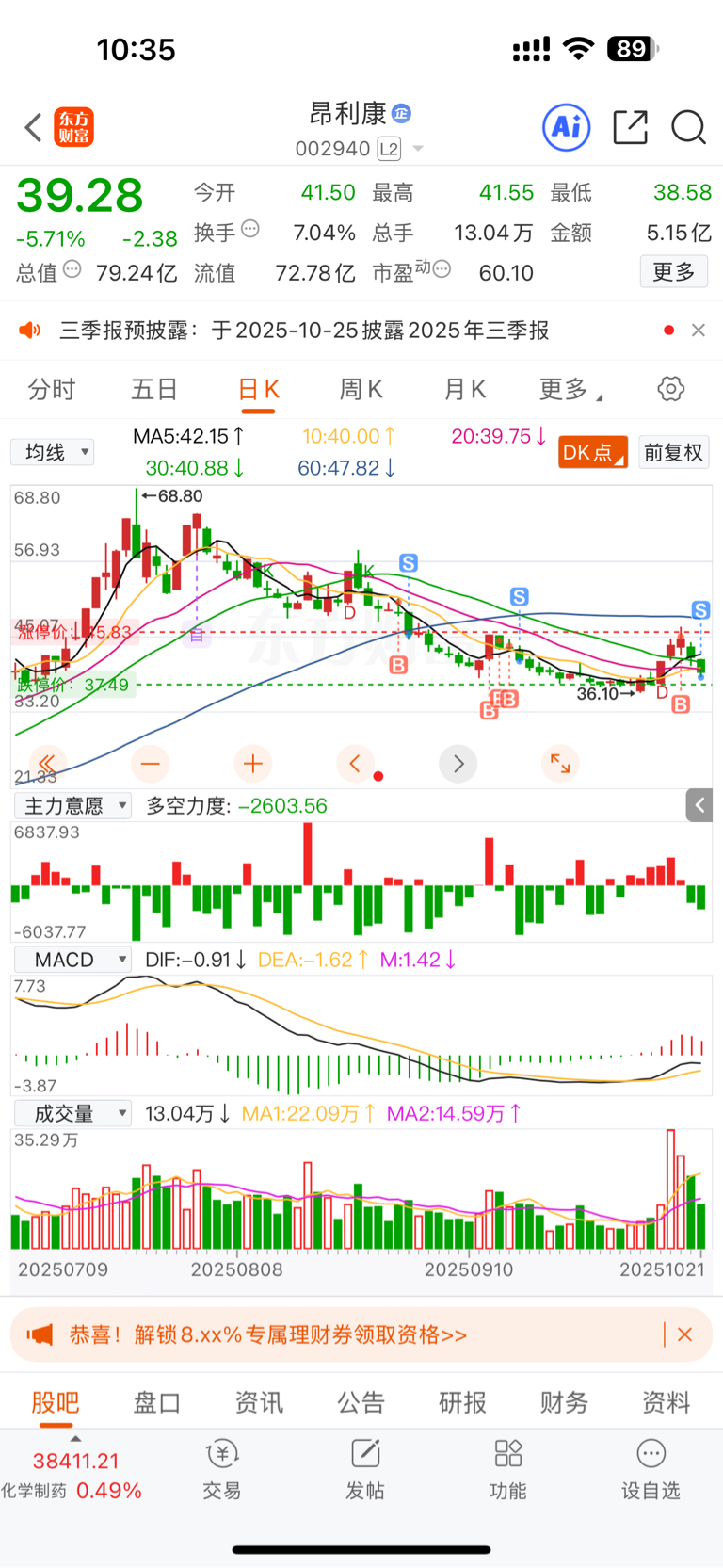The height and width of the screenshot is (1568, 723).
Task: Zoom out chart with minus button
Action: coord(151,764)
